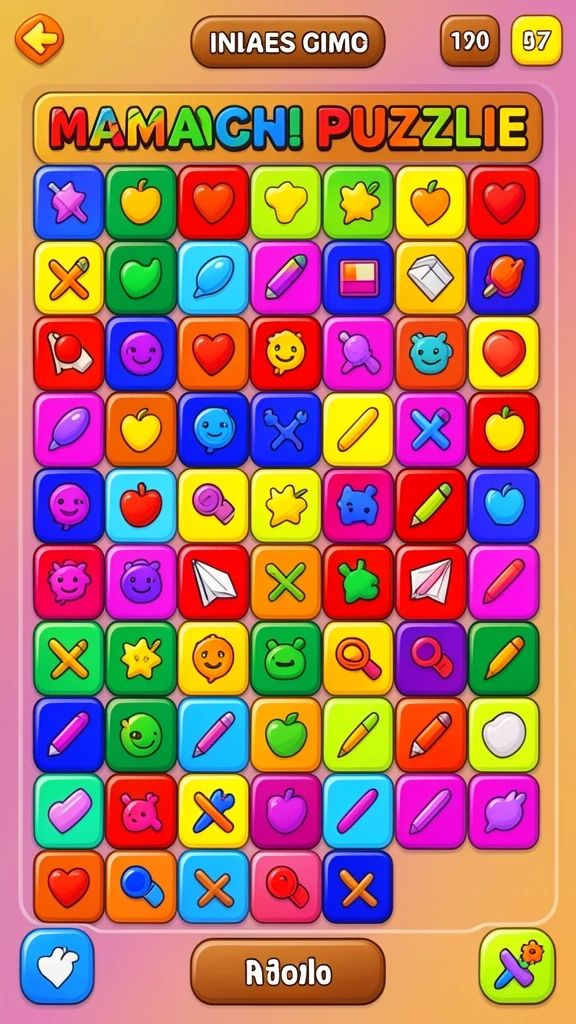
Task: Go back with the orange arrow button
Action: coord(39,39)
